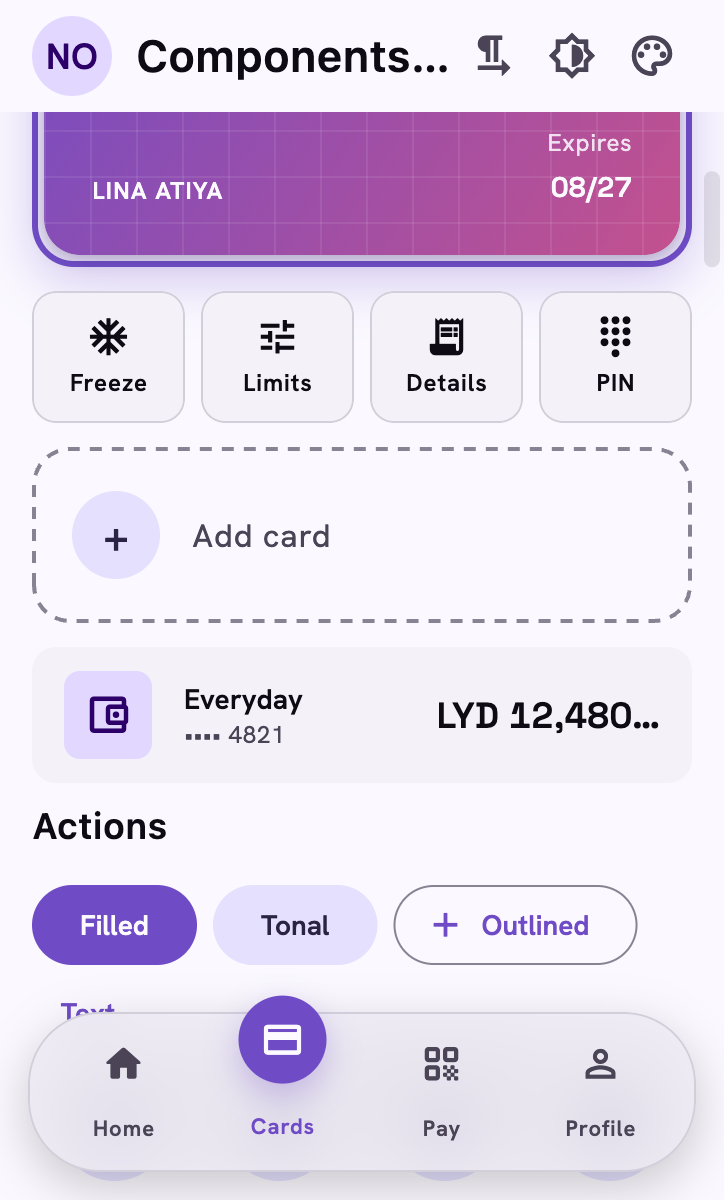The height and width of the screenshot is (1200, 724).
Task: Tap the Filled button
Action: [x=114, y=925]
